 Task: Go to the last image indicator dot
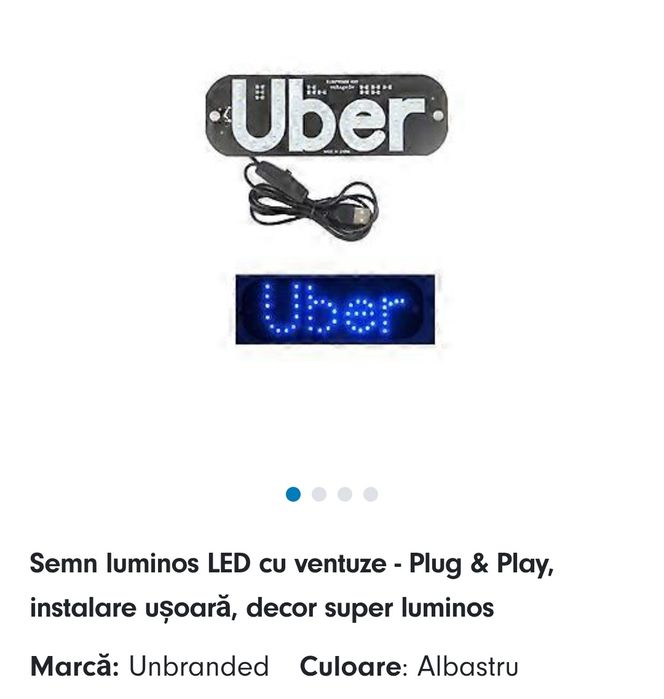(371, 494)
